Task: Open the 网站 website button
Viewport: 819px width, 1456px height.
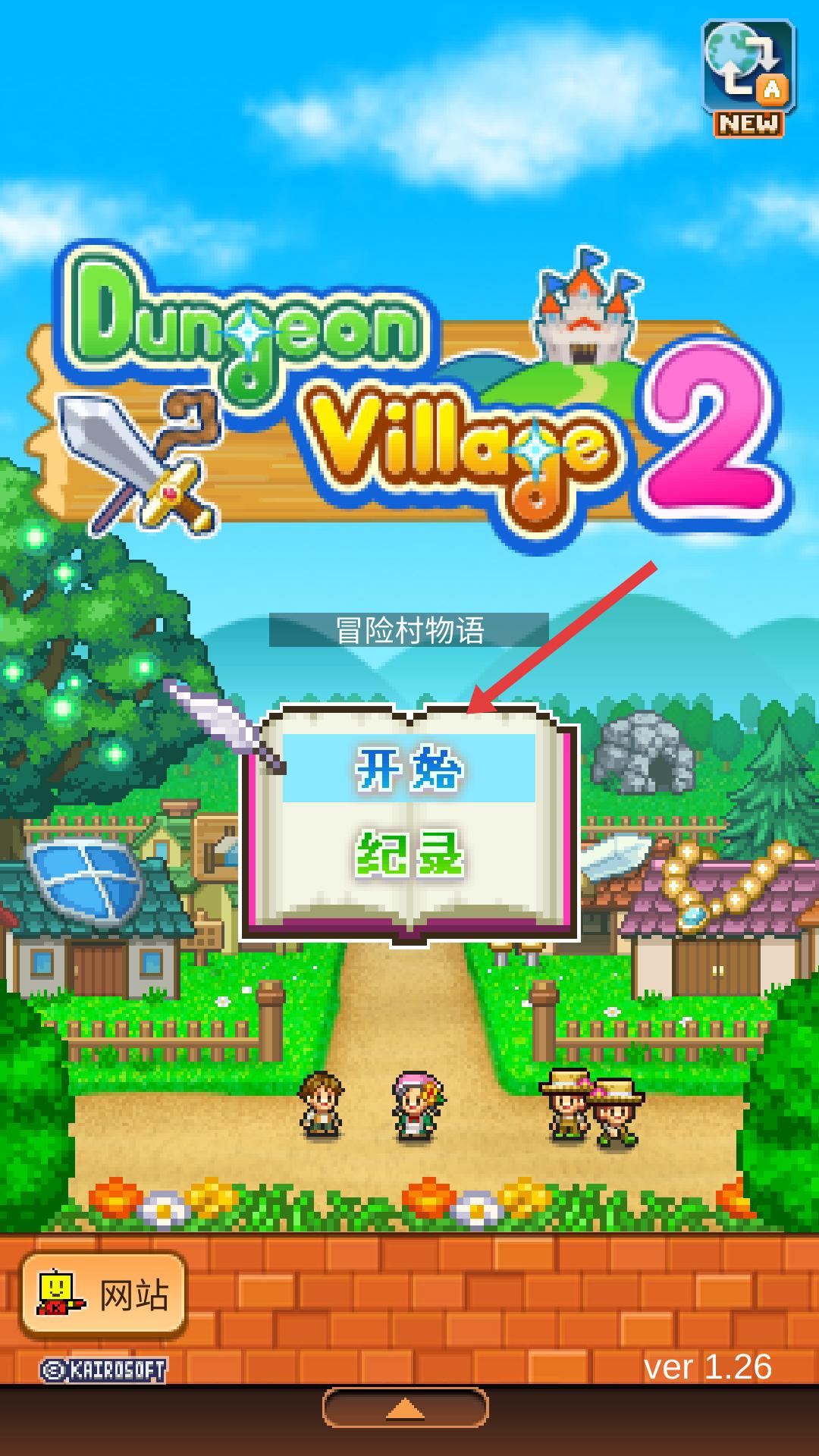Action: (x=103, y=1294)
